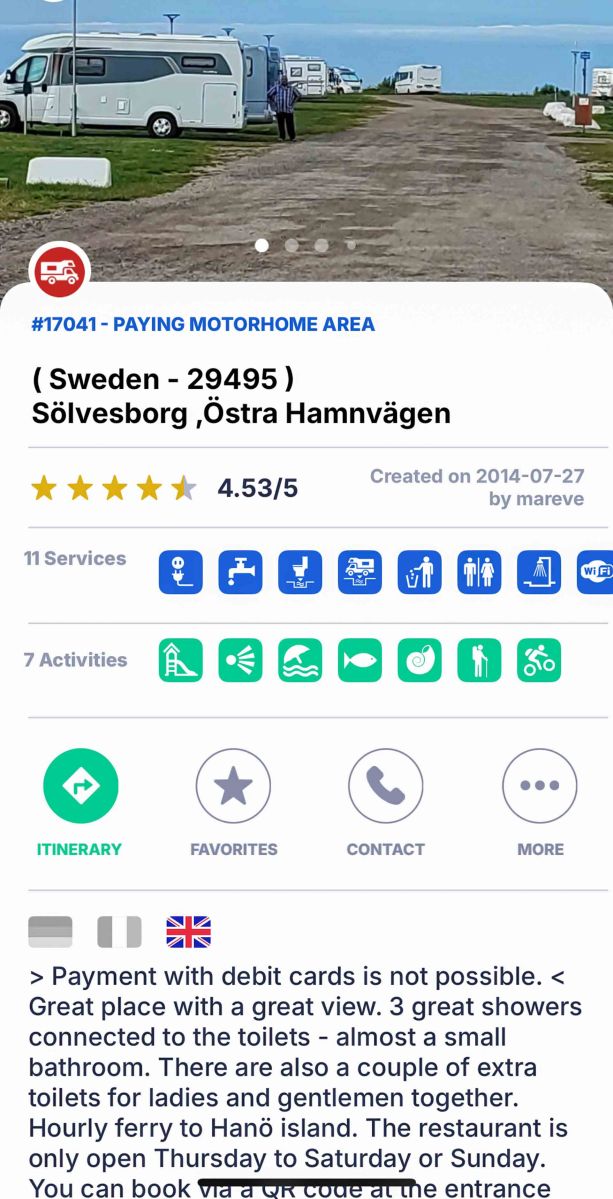Open the More options menu
This screenshot has width=613, height=1199.
(539, 786)
